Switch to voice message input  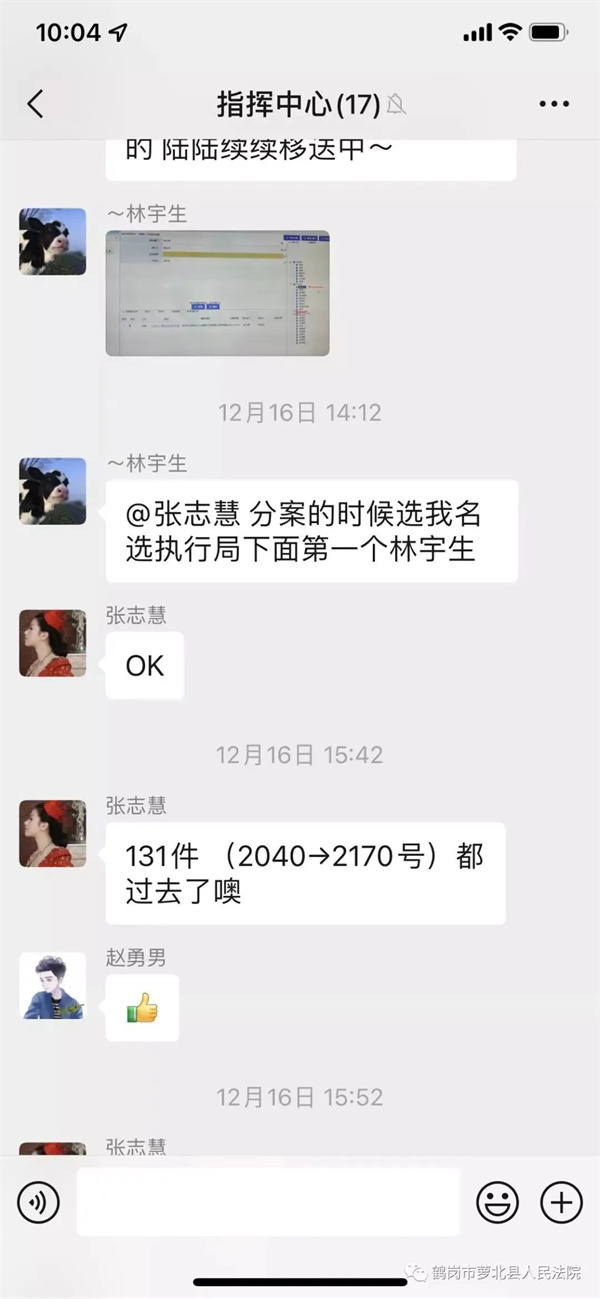click(x=38, y=1201)
